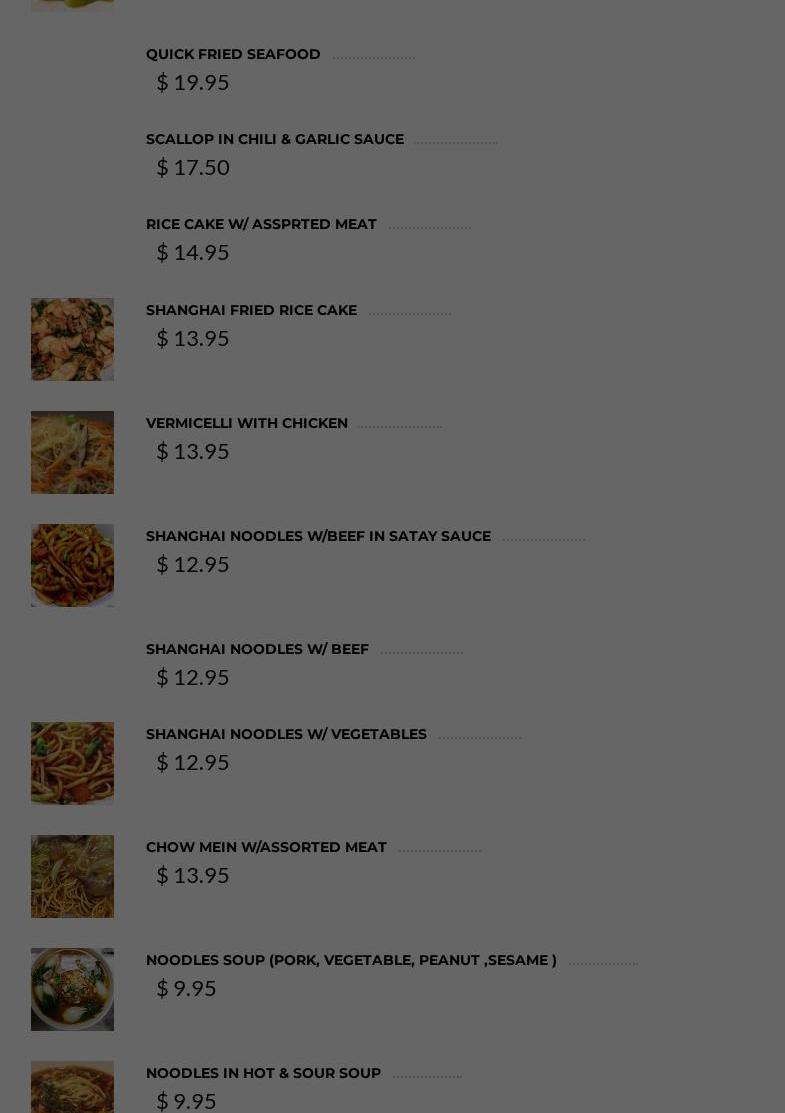This screenshot has height=1113, width=785.
Task: Open Shanghai Noodles w/Beef in Satay Sauce
Action: pos(318,536)
